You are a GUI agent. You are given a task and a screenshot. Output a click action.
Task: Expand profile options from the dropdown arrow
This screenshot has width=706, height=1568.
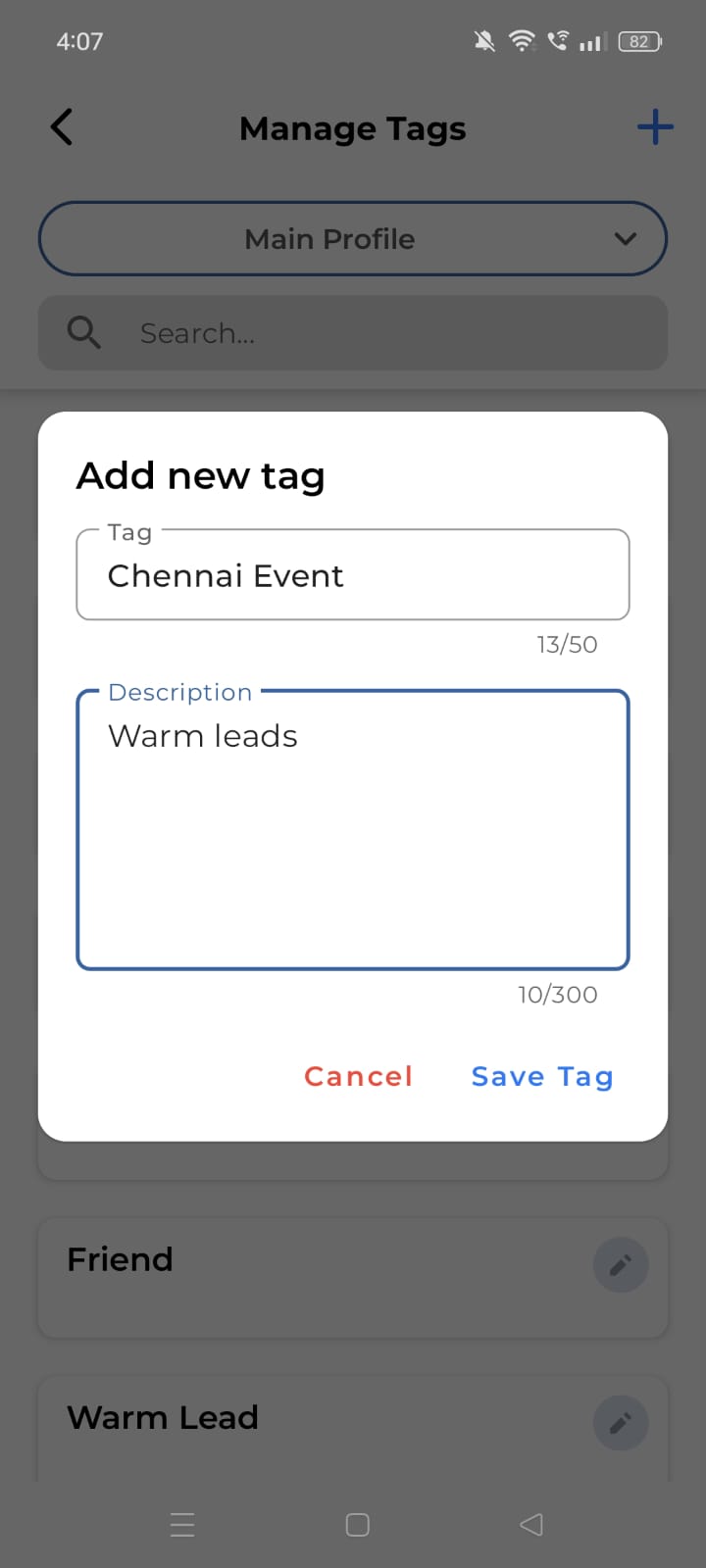625,238
